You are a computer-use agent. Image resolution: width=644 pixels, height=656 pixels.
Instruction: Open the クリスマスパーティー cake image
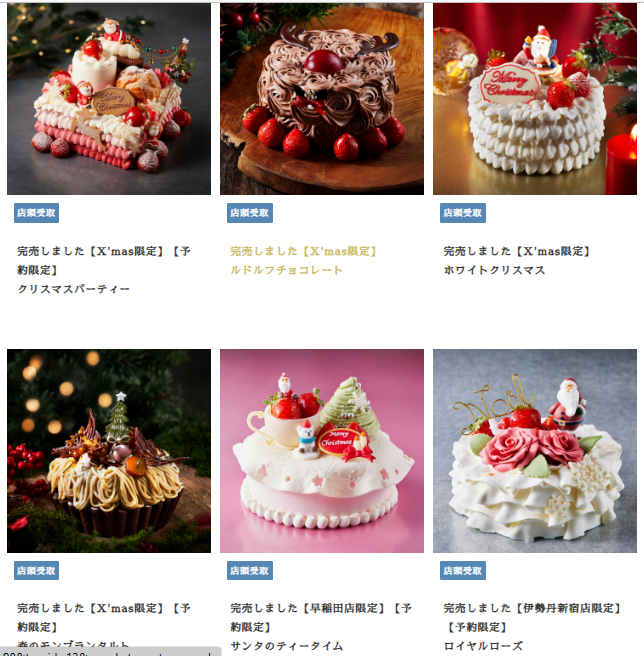click(108, 98)
